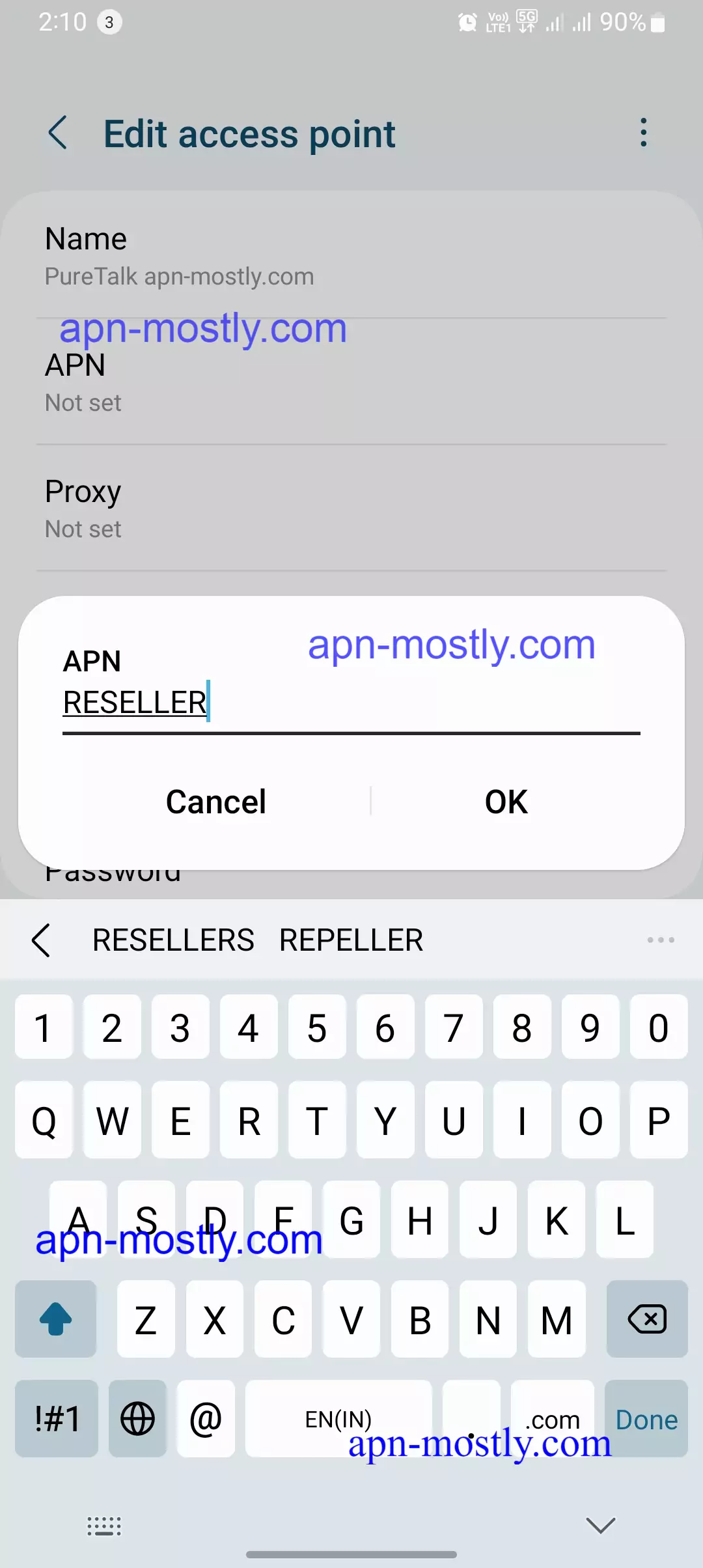Image resolution: width=703 pixels, height=1568 pixels.
Task: Type the @ symbol key
Action: (206, 1420)
